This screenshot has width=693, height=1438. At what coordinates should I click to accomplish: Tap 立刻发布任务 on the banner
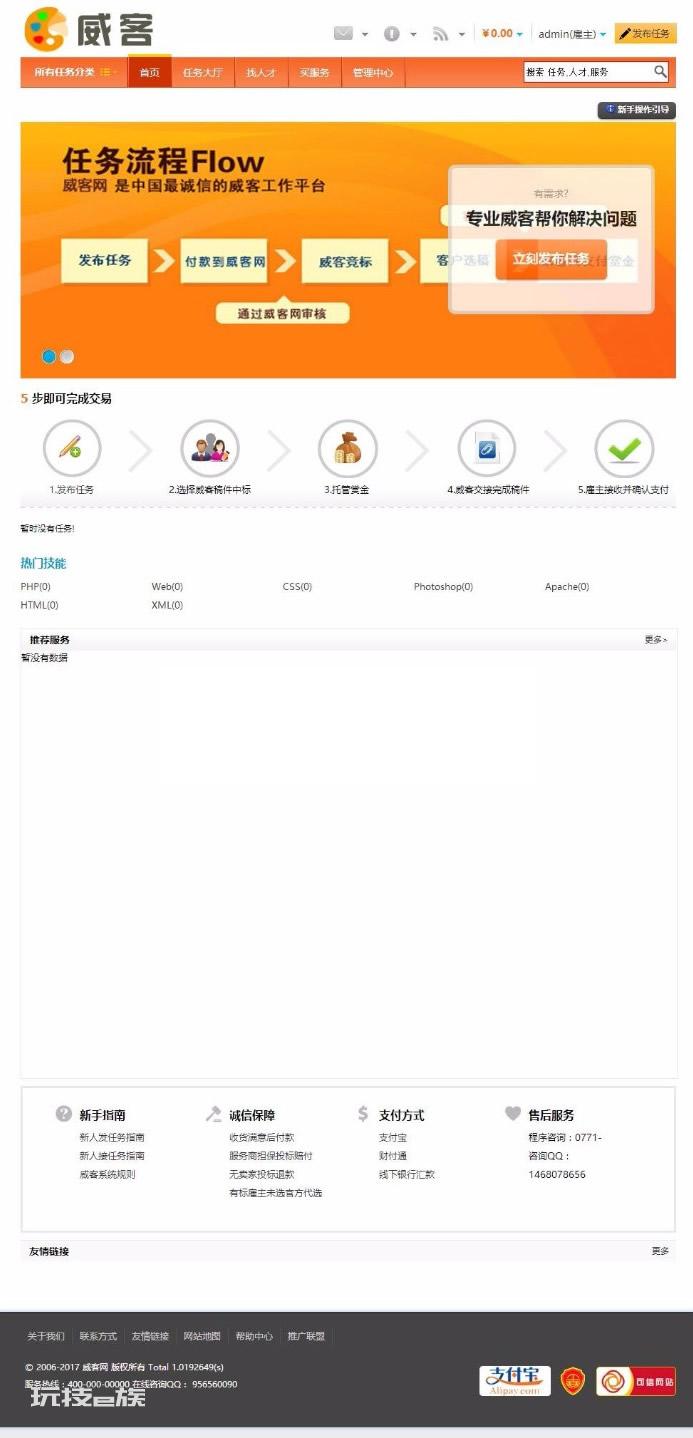pyautogui.click(x=551, y=259)
